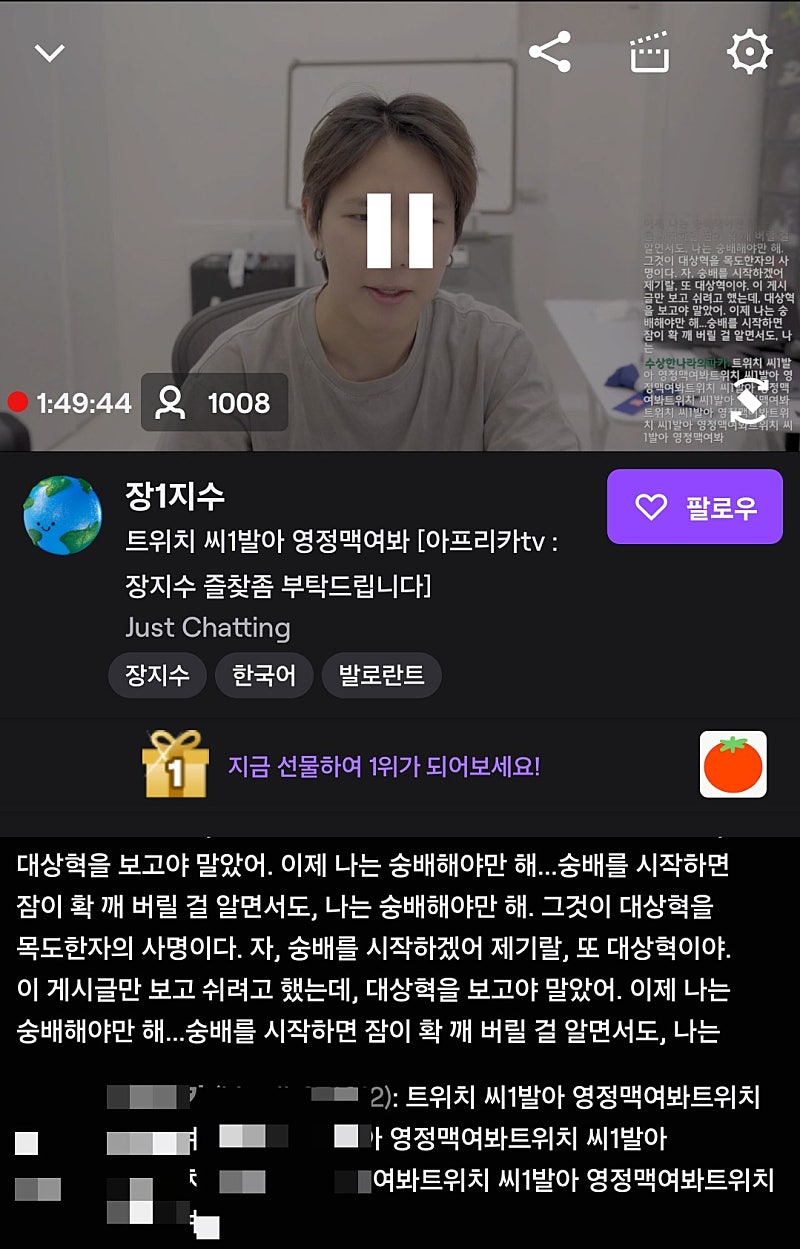Pause the live stream

pyautogui.click(x=400, y=231)
